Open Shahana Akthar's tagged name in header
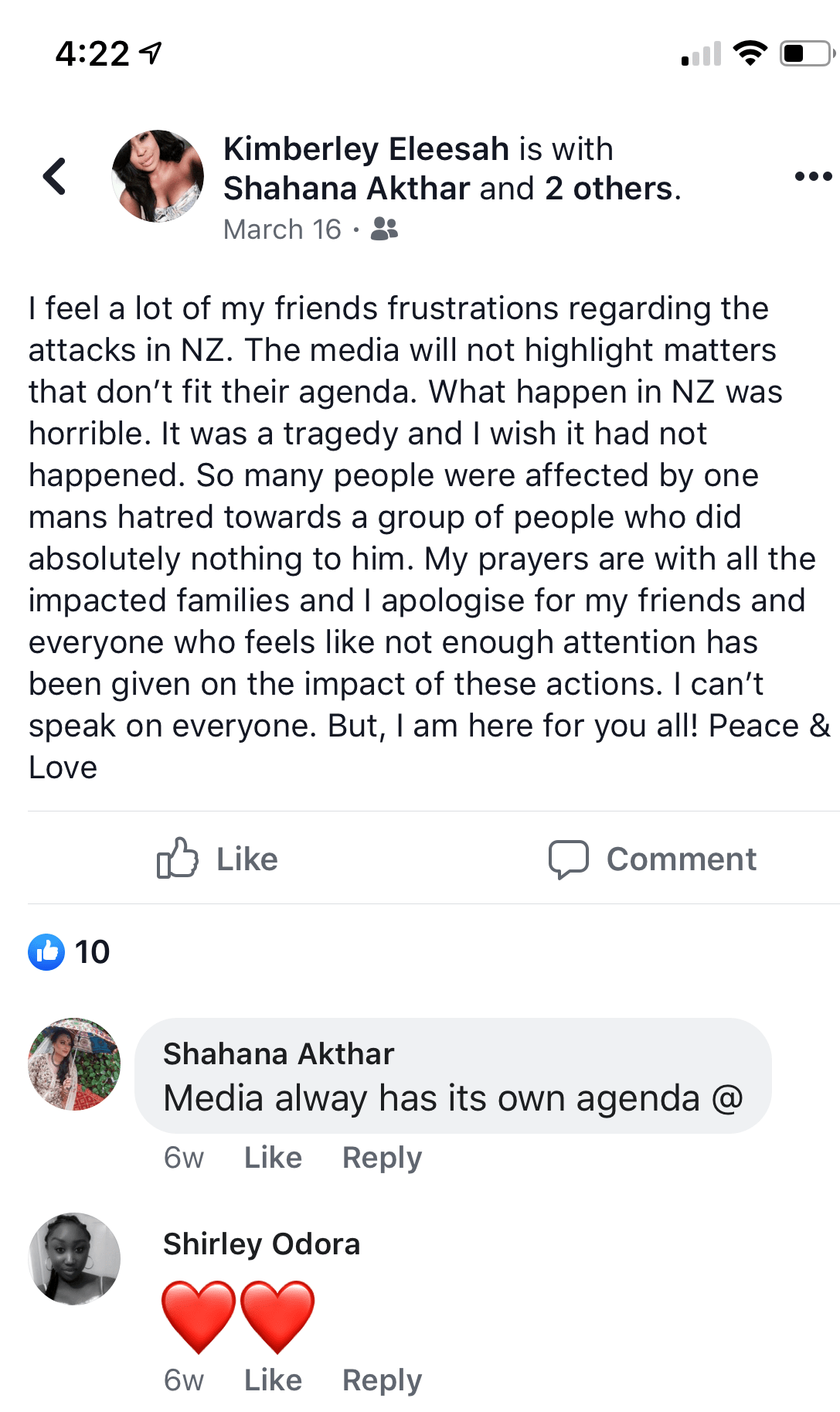The height and width of the screenshot is (1412, 840). (346, 189)
